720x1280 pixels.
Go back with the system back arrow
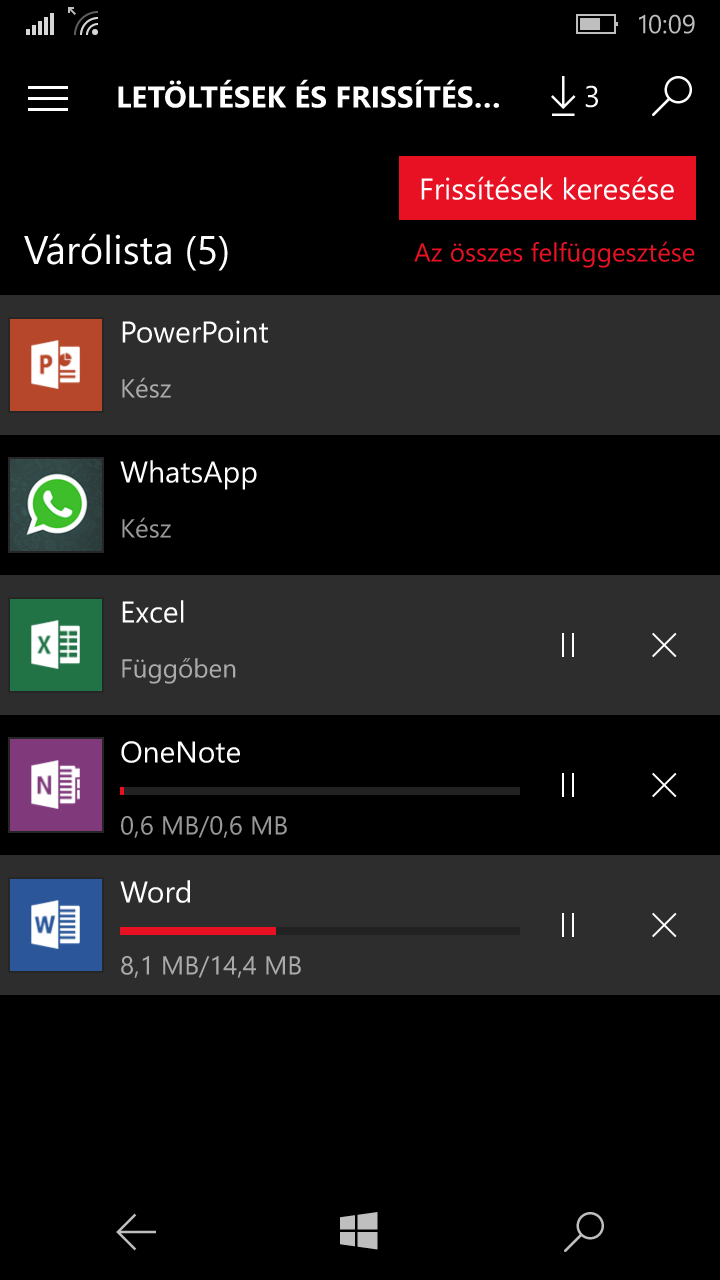tap(136, 1232)
